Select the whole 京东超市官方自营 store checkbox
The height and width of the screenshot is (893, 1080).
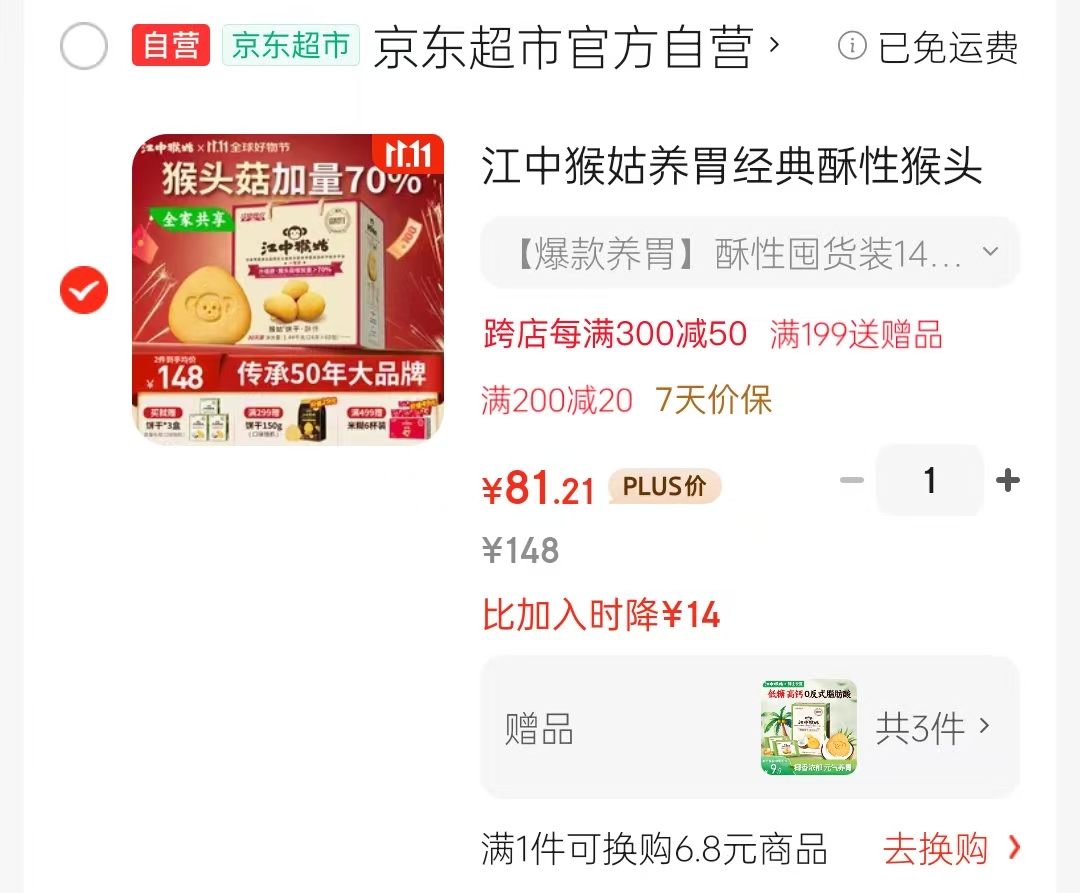84,46
